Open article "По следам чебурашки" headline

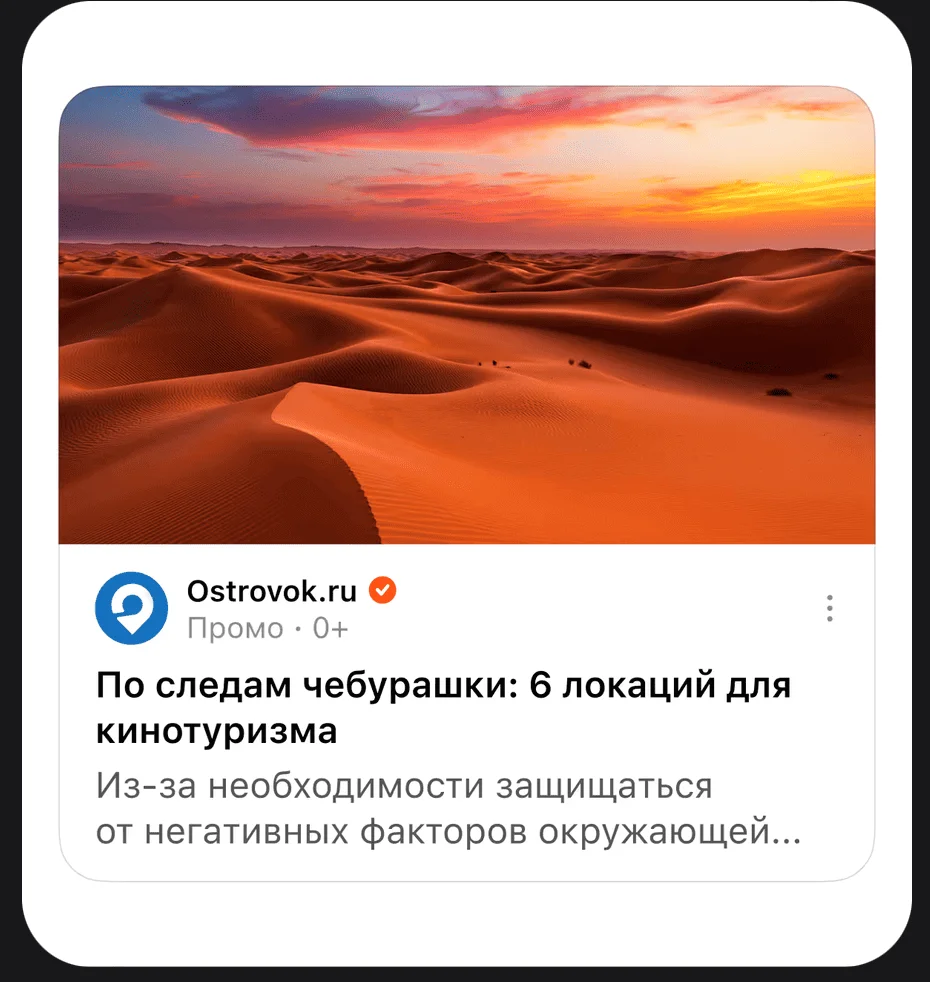(x=443, y=709)
